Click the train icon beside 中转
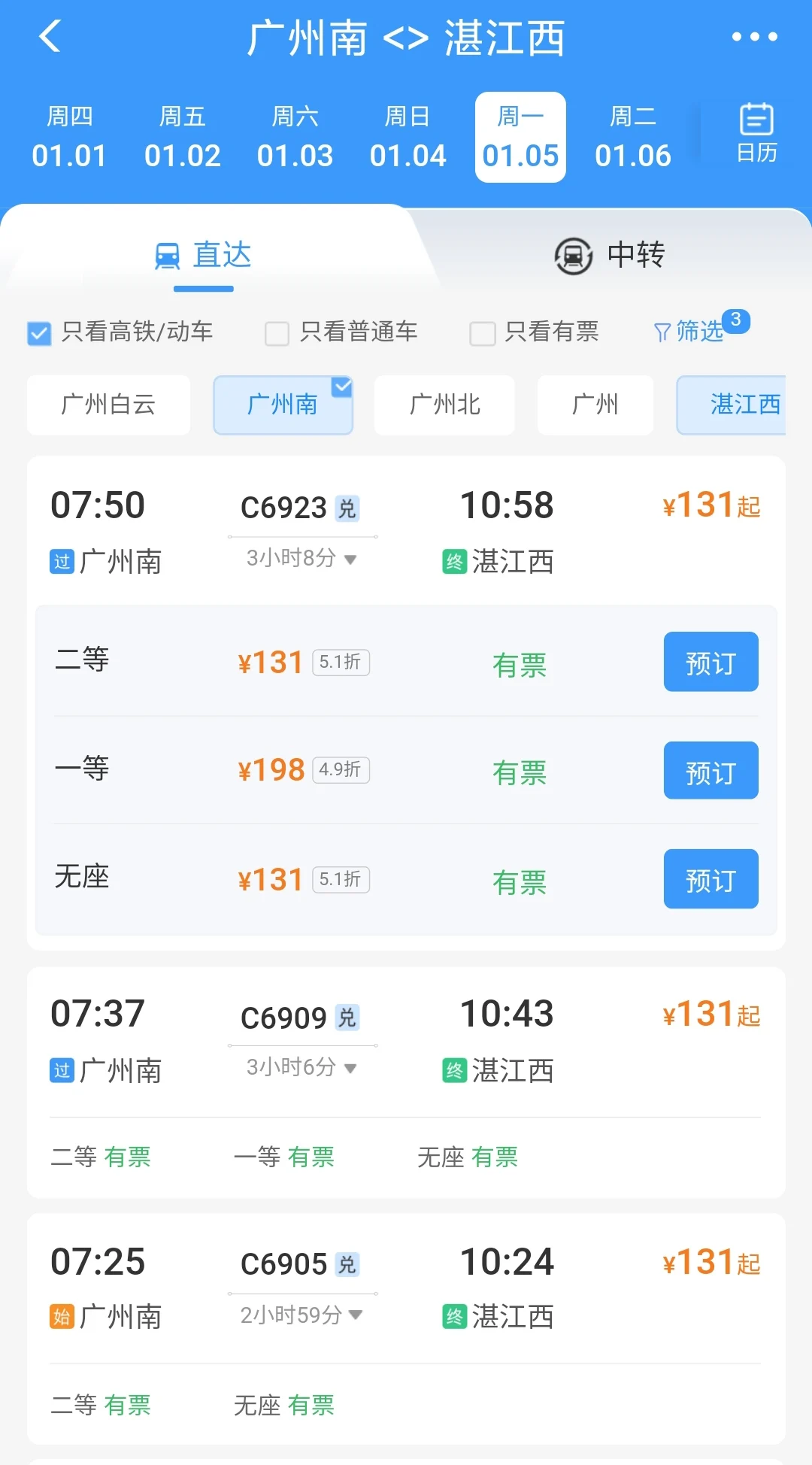Screen dimensions: 812x1465 (x=574, y=256)
